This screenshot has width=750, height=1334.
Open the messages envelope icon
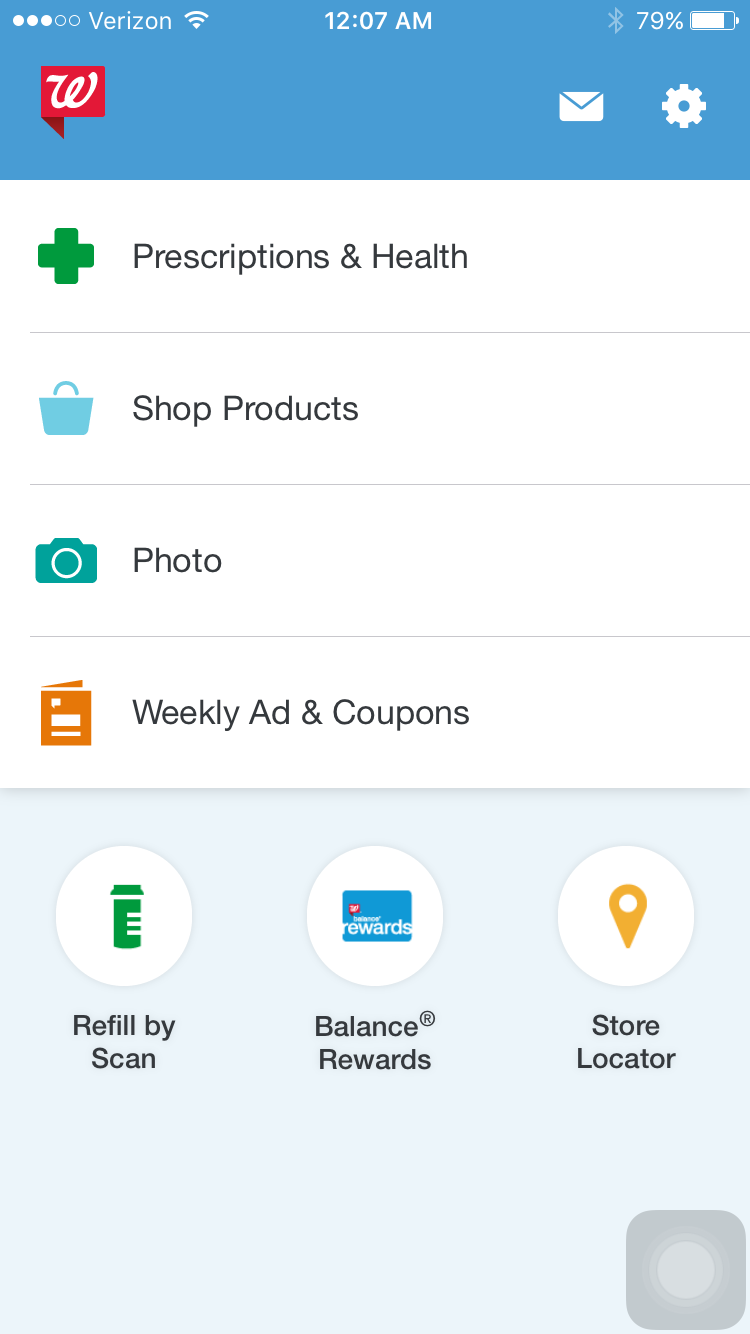tap(581, 106)
